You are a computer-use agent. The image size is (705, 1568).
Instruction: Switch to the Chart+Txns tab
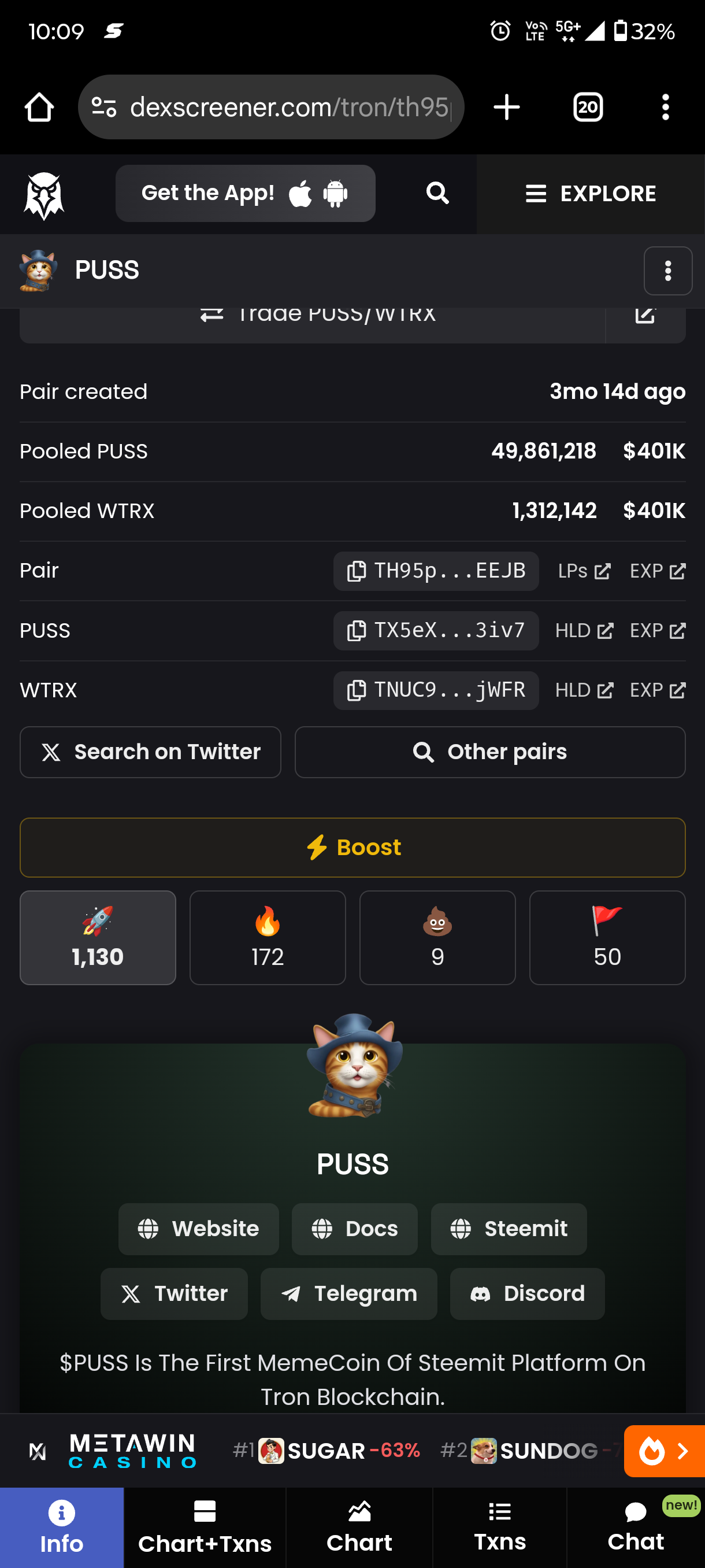pos(205,1528)
